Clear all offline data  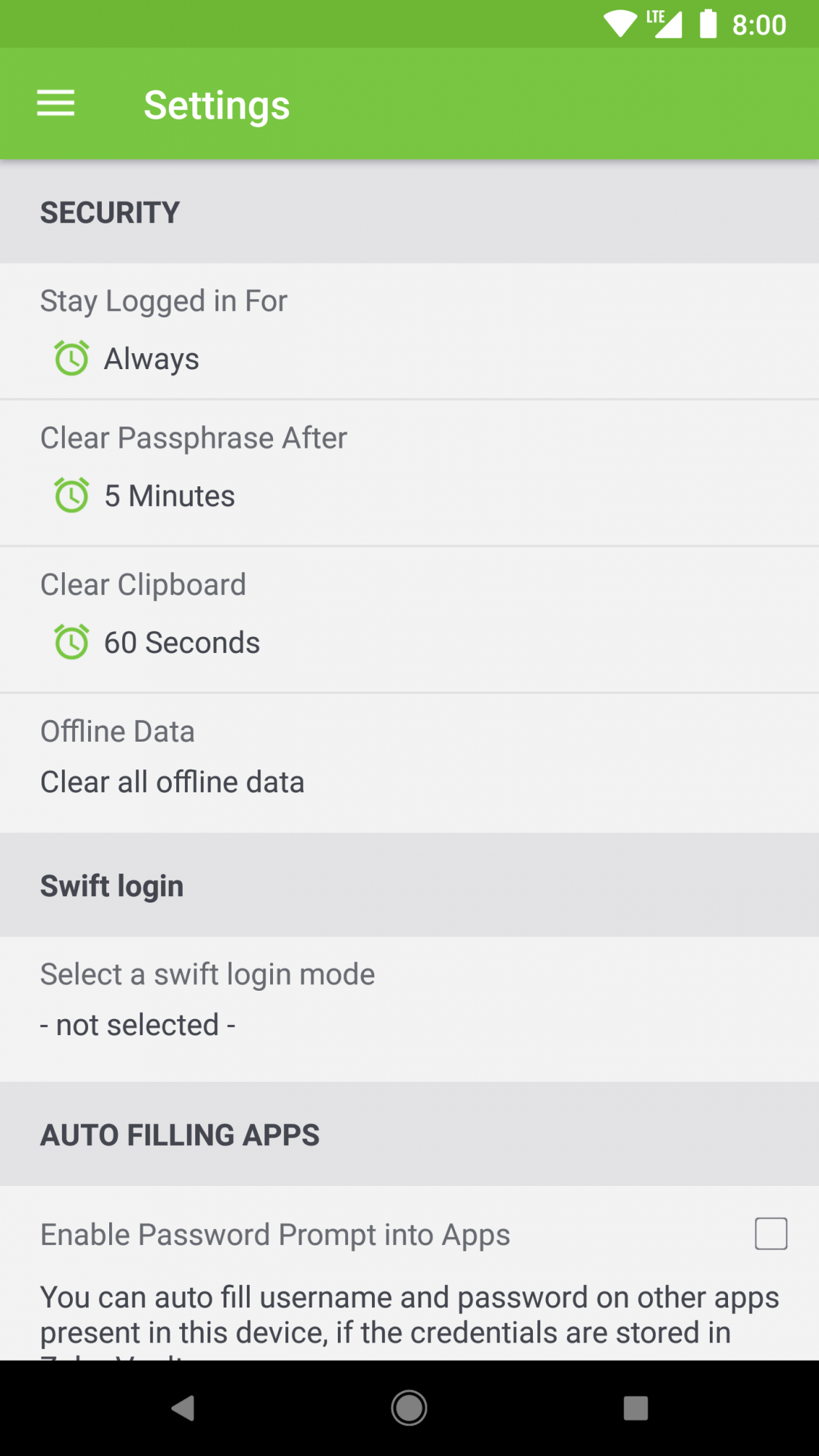point(173,782)
